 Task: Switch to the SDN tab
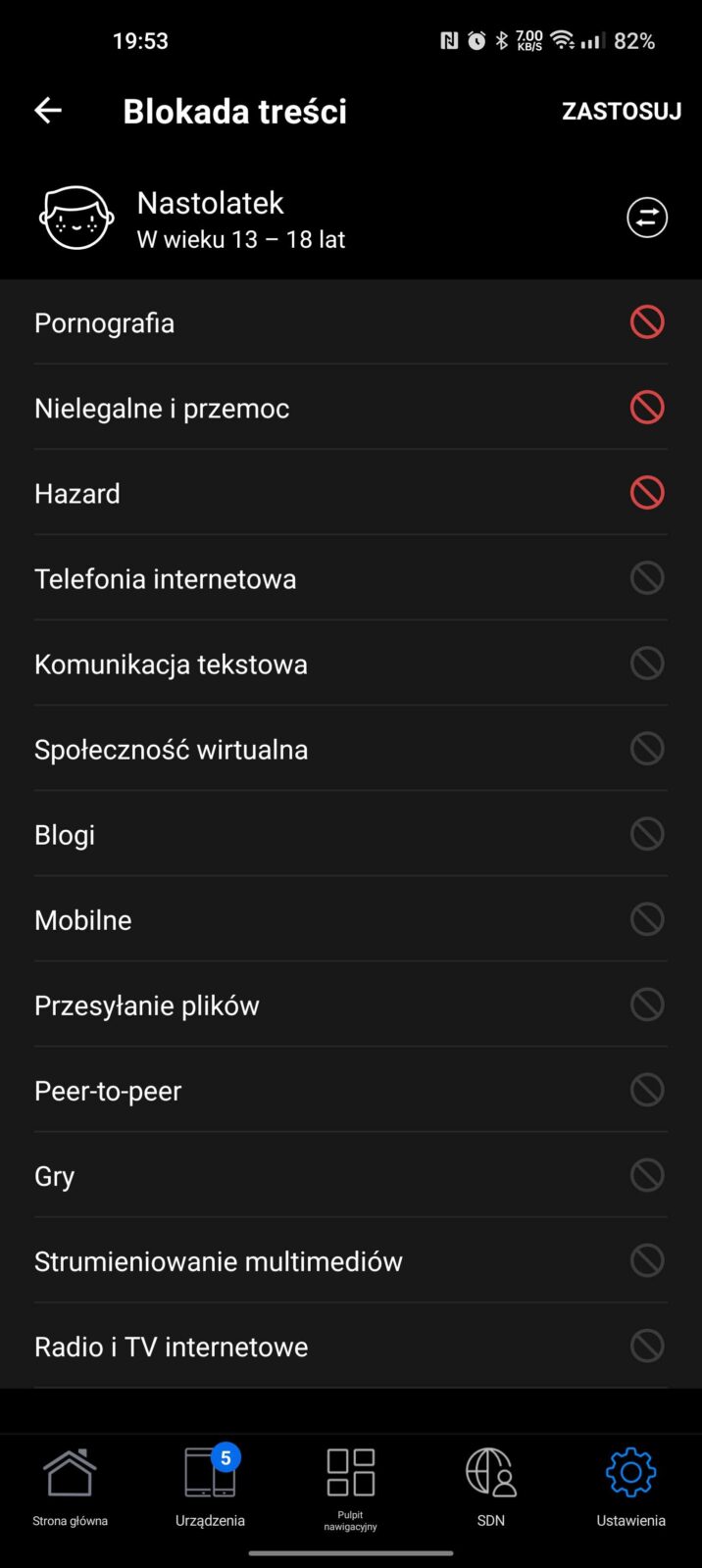click(x=490, y=1487)
